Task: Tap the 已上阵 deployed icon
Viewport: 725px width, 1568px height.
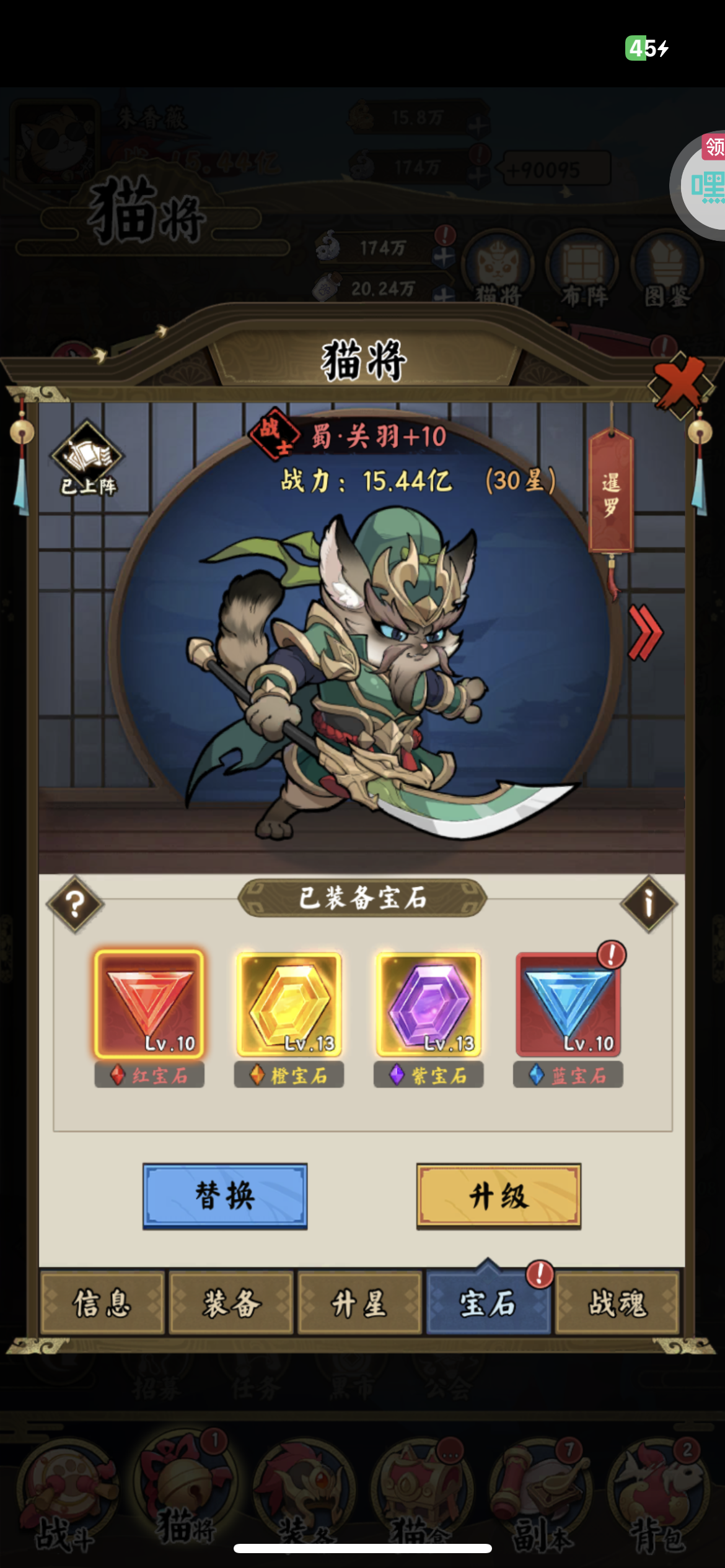Action: [x=87, y=460]
